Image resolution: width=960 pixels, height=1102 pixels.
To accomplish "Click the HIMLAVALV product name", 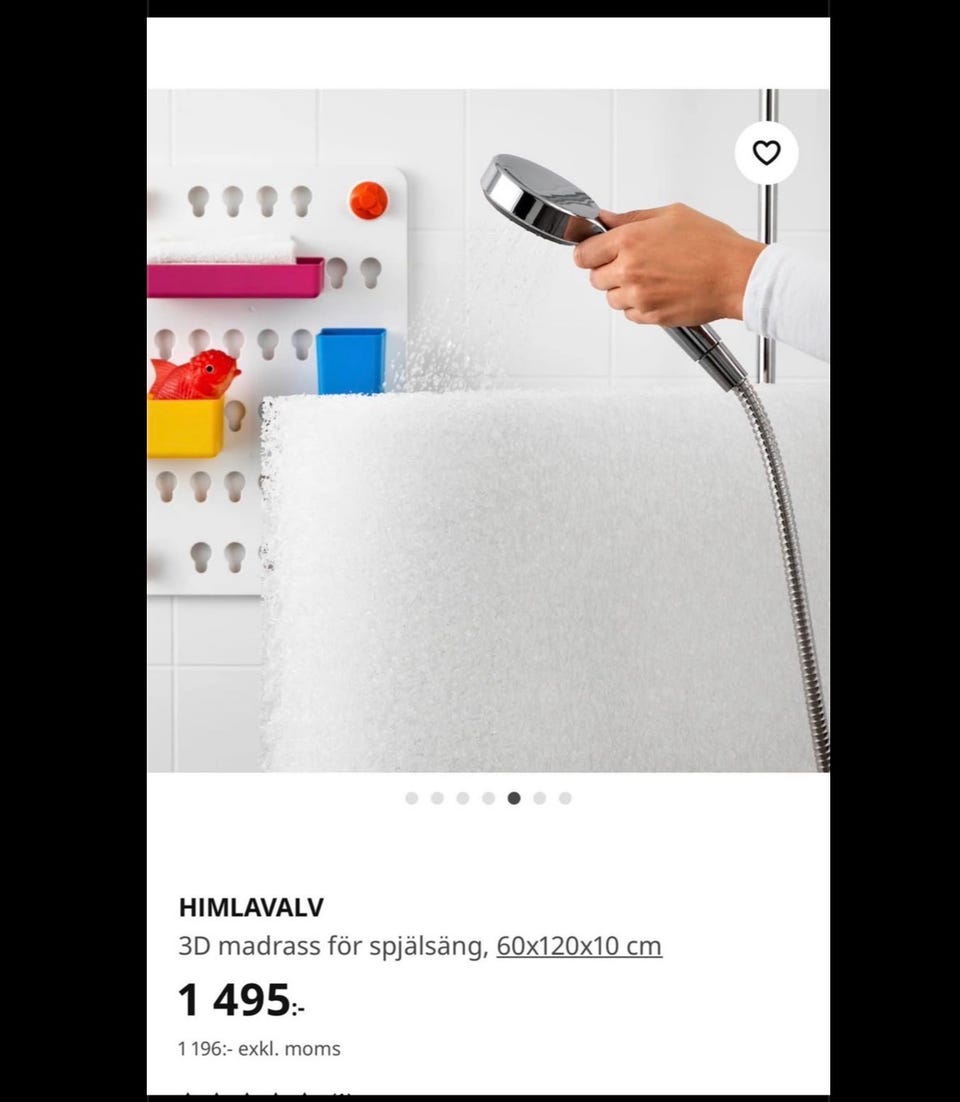I will (x=250, y=908).
